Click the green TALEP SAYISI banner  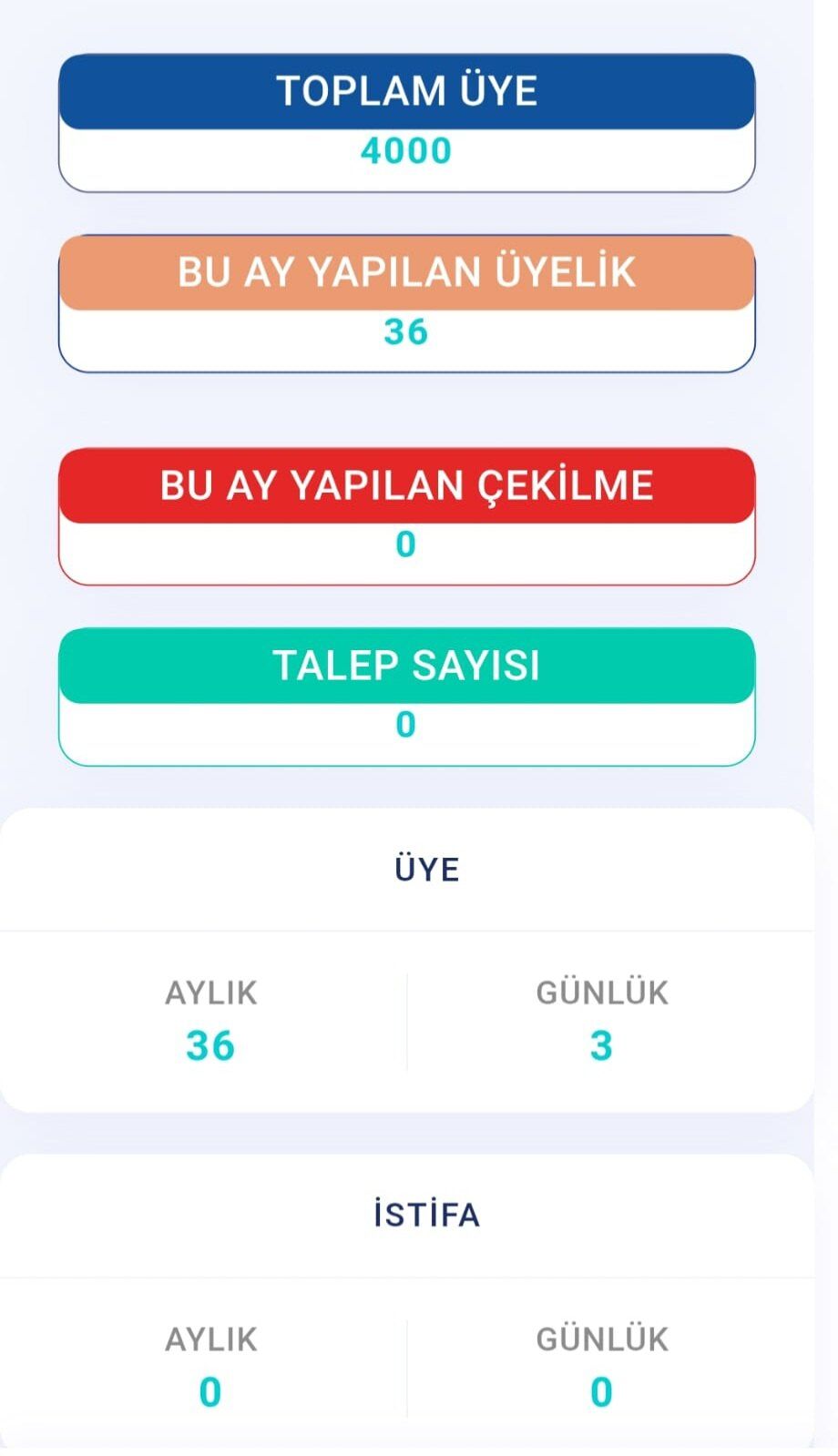click(407, 666)
